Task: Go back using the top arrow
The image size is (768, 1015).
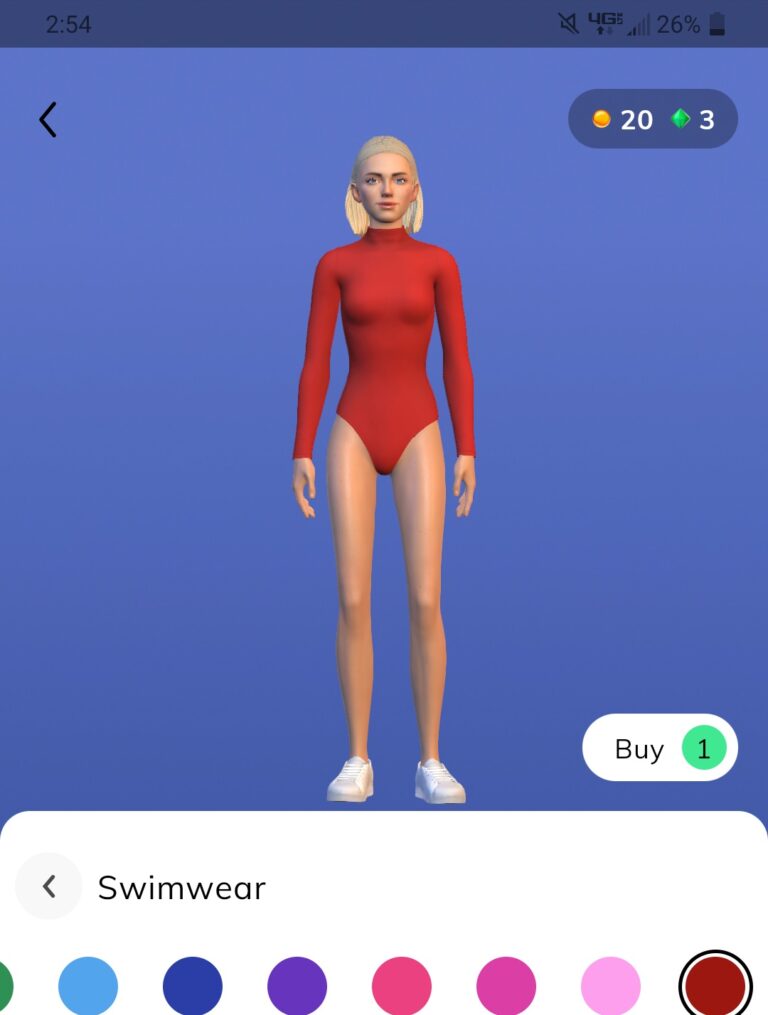Action: coord(48,120)
